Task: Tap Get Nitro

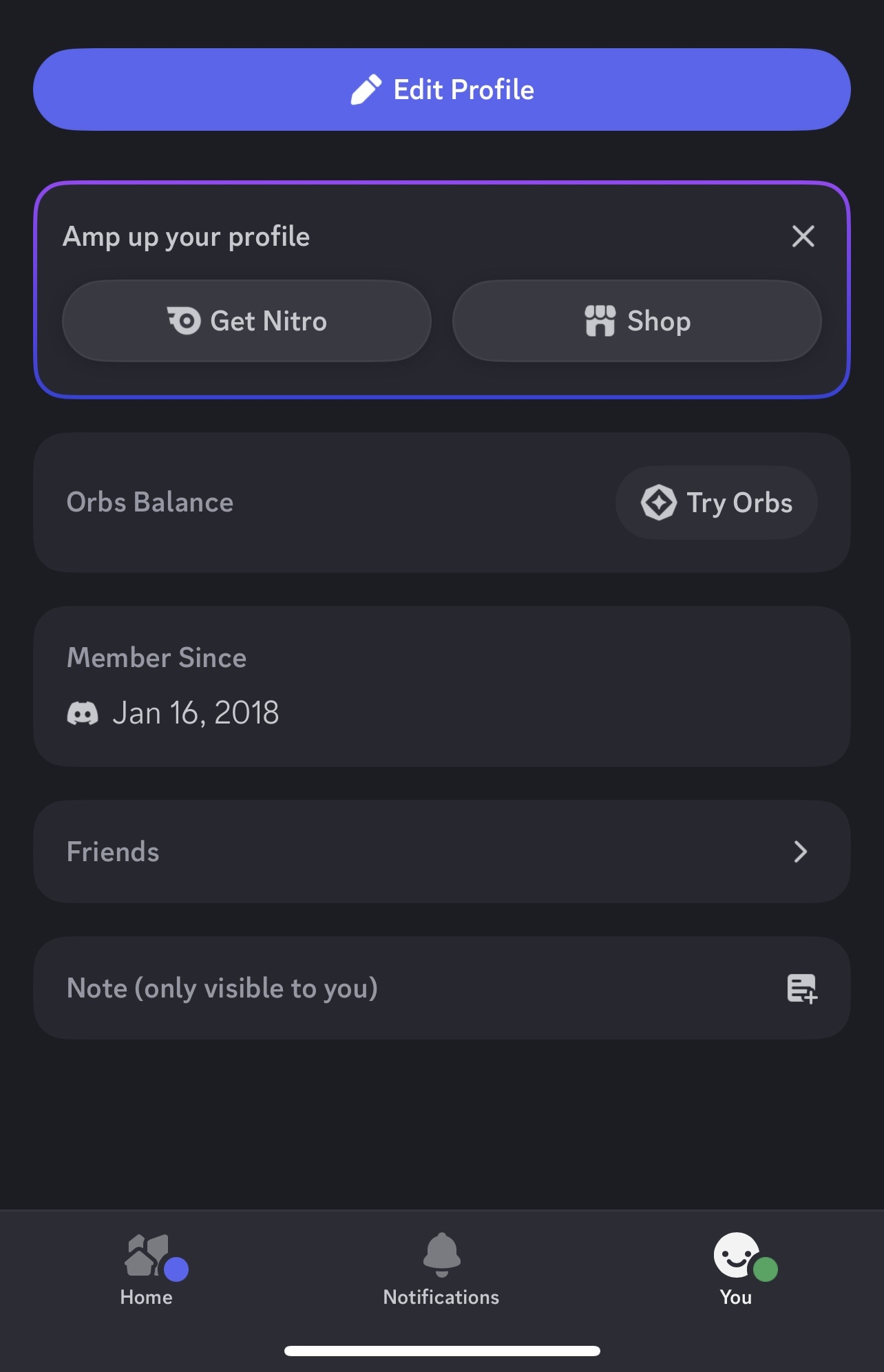Action: point(246,321)
